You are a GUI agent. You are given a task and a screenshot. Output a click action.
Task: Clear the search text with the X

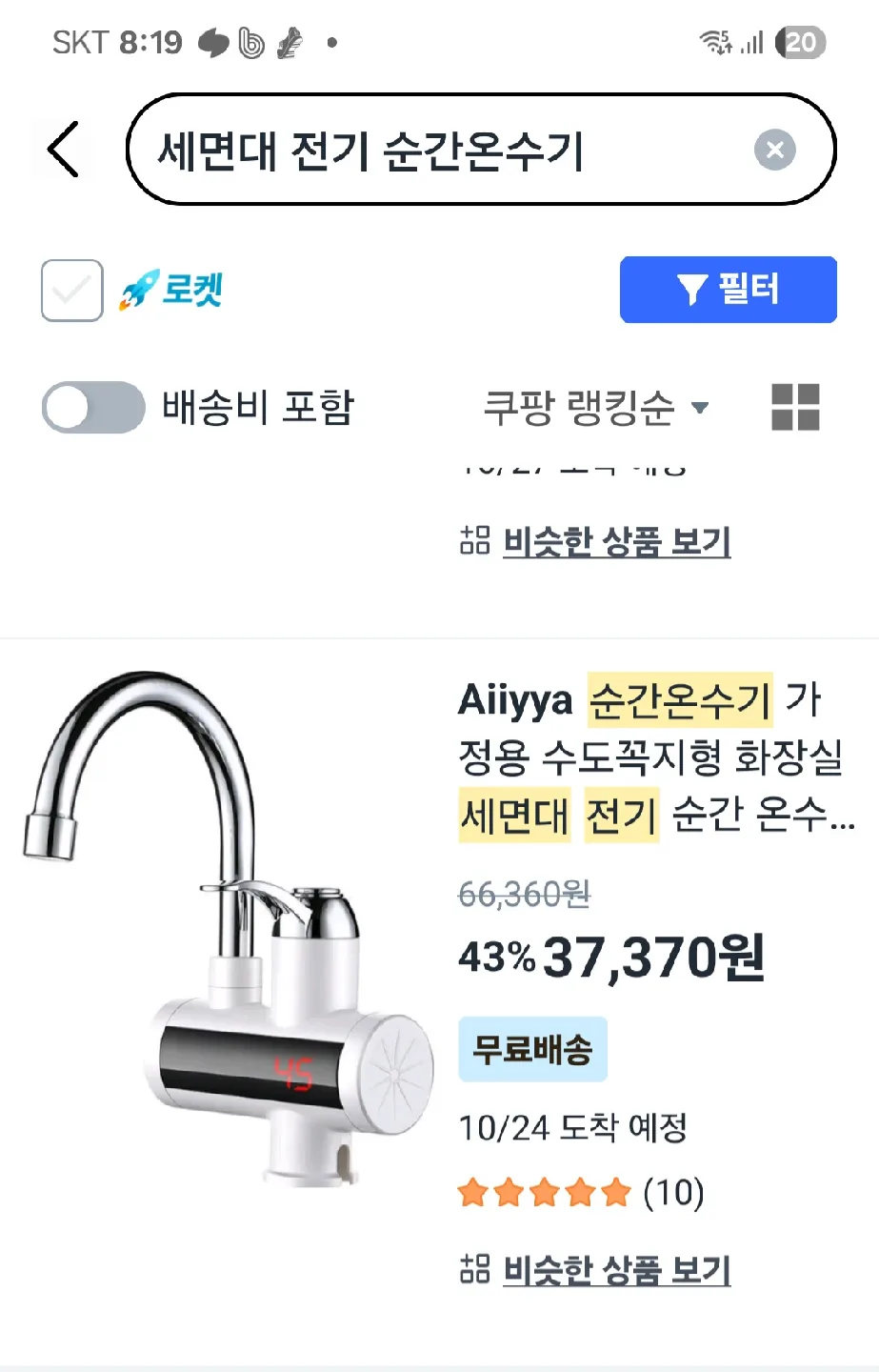click(774, 150)
